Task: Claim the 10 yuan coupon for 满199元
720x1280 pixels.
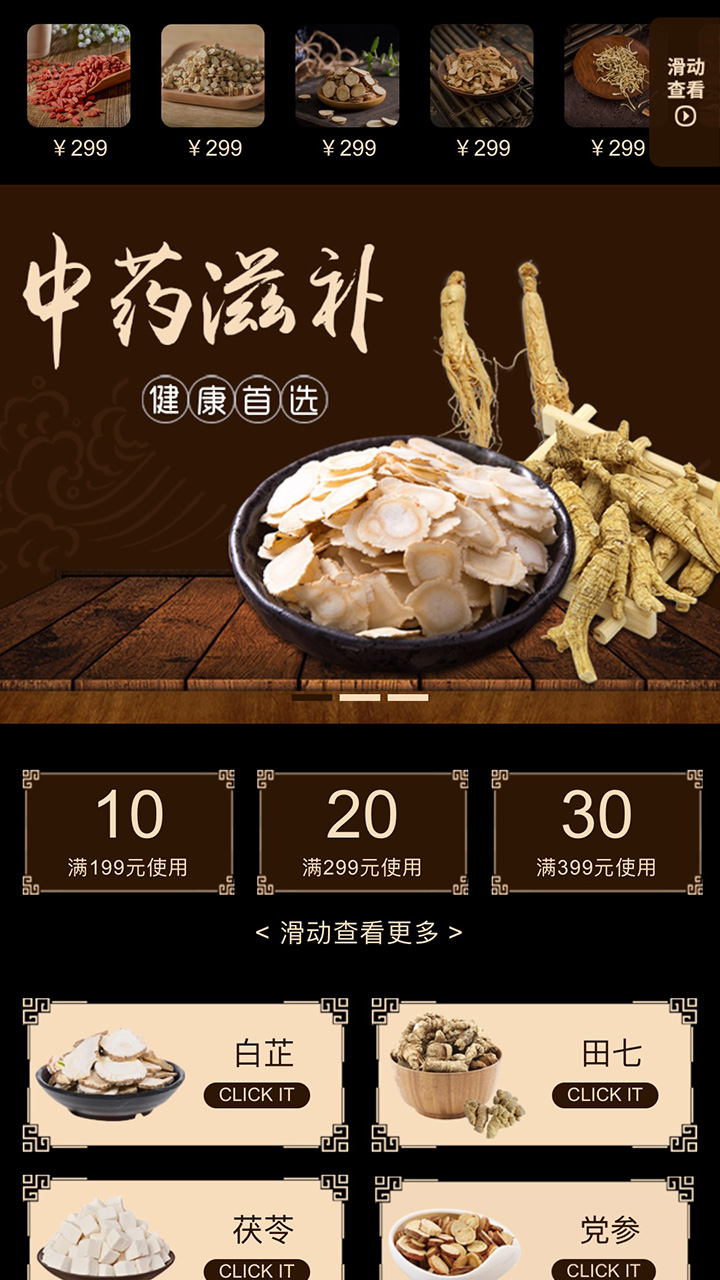Action: [x=129, y=832]
